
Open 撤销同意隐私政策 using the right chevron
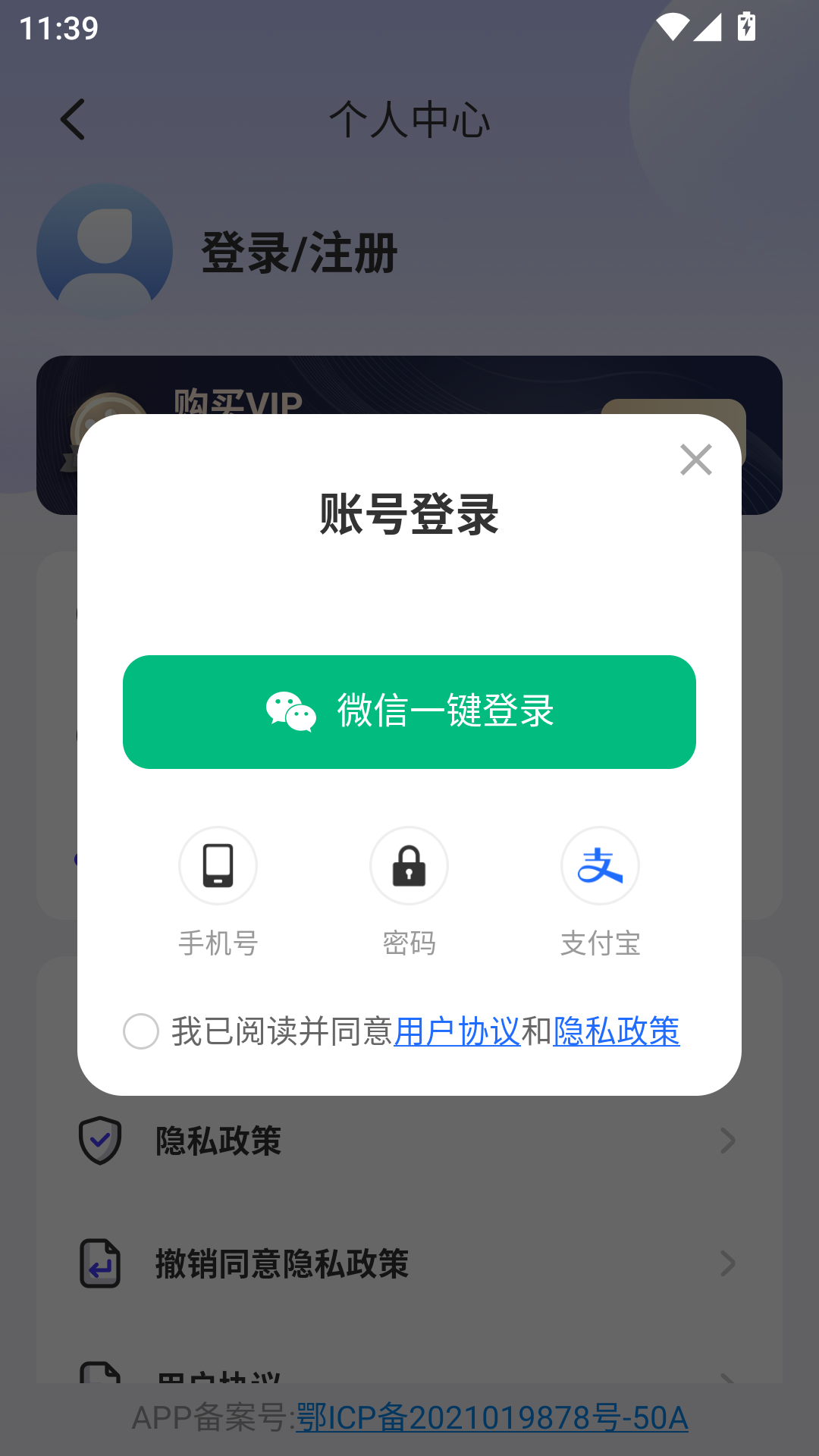[x=726, y=1263]
